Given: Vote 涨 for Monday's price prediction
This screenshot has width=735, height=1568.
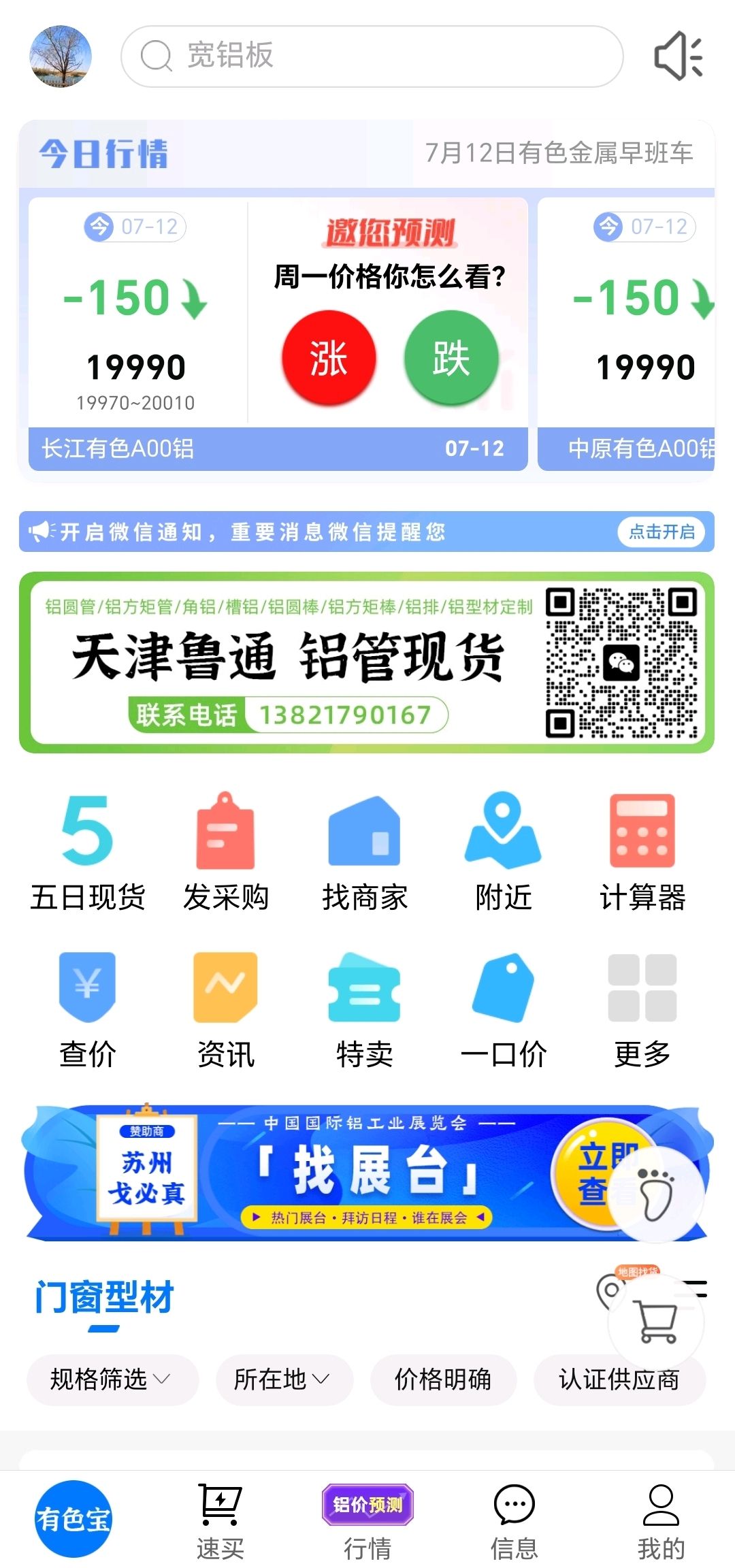Looking at the screenshot, I should point(329,357).
